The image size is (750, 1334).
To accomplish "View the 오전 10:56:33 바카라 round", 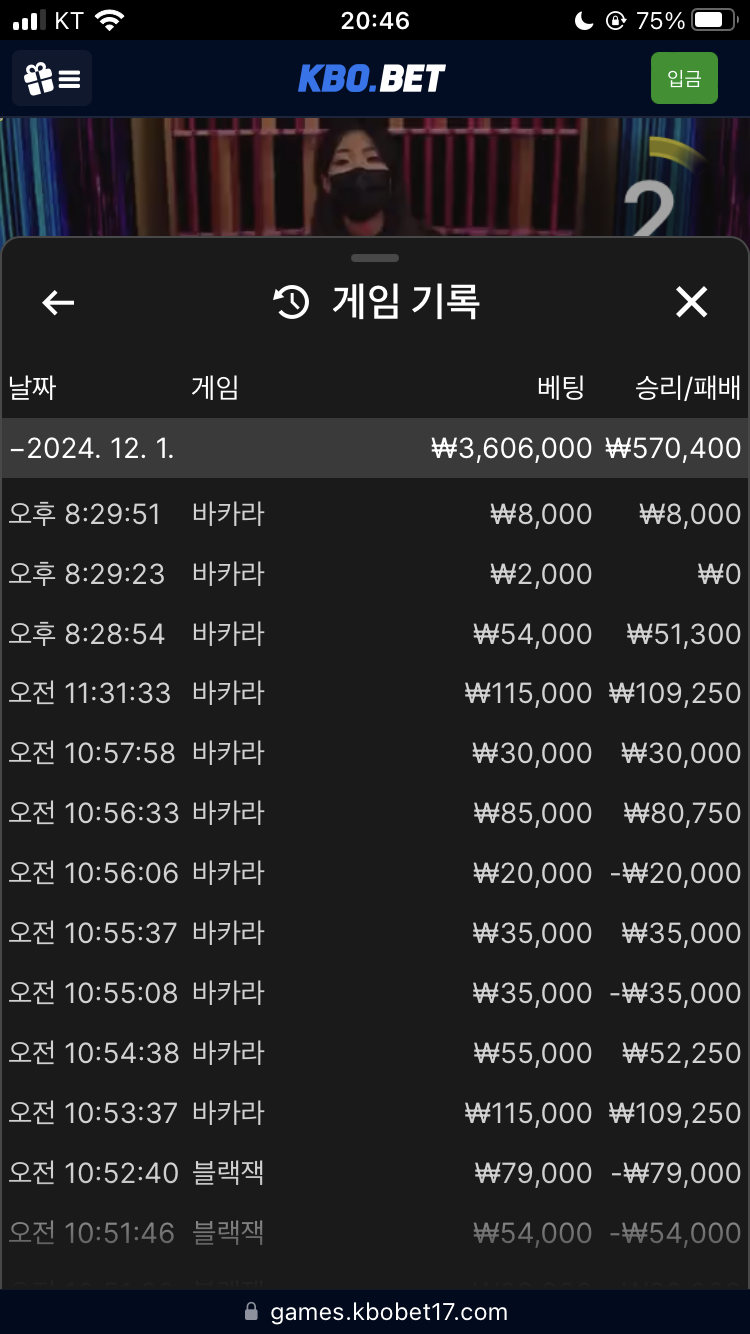I will 375,813.
